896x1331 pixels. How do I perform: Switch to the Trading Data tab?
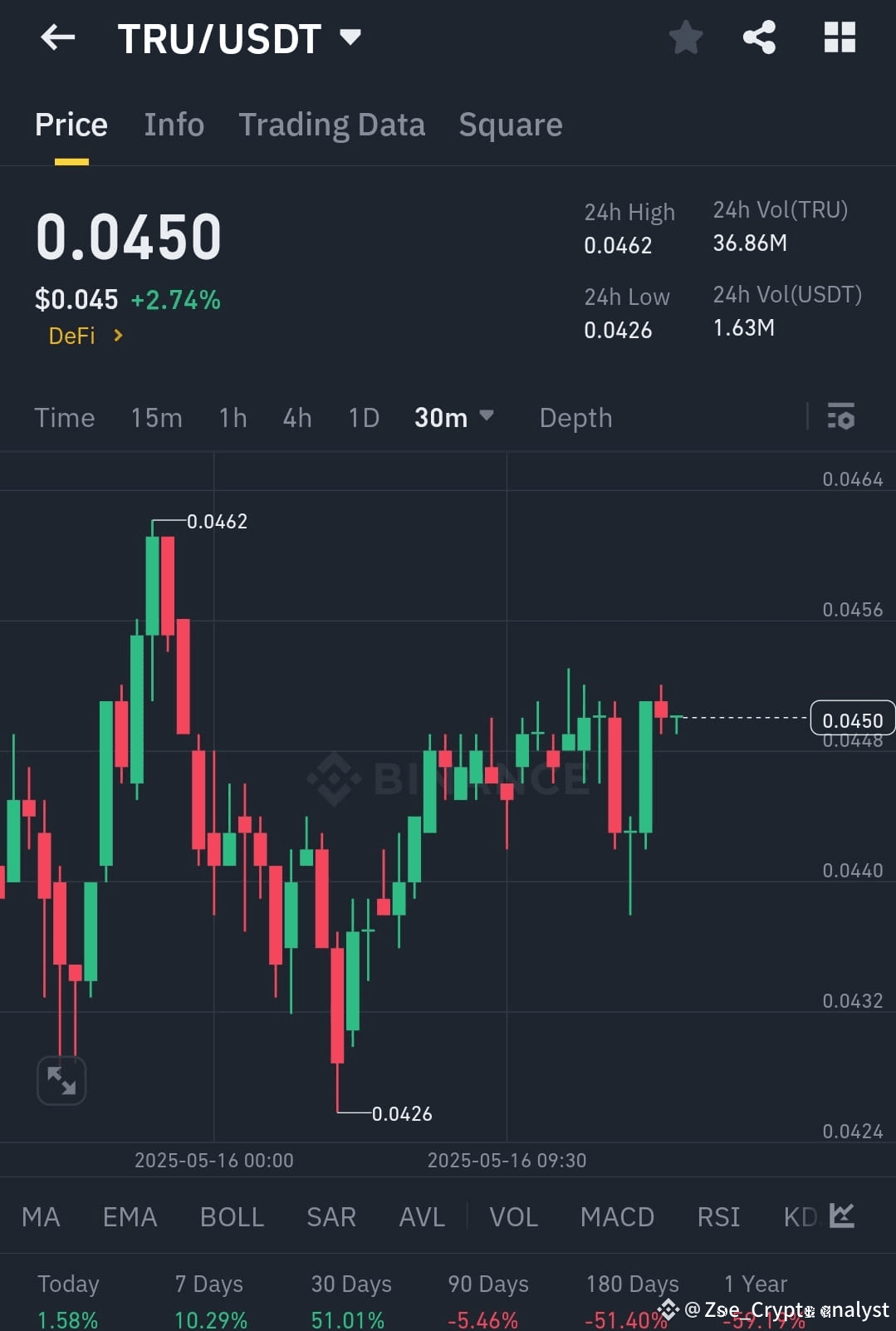(332, 124)
